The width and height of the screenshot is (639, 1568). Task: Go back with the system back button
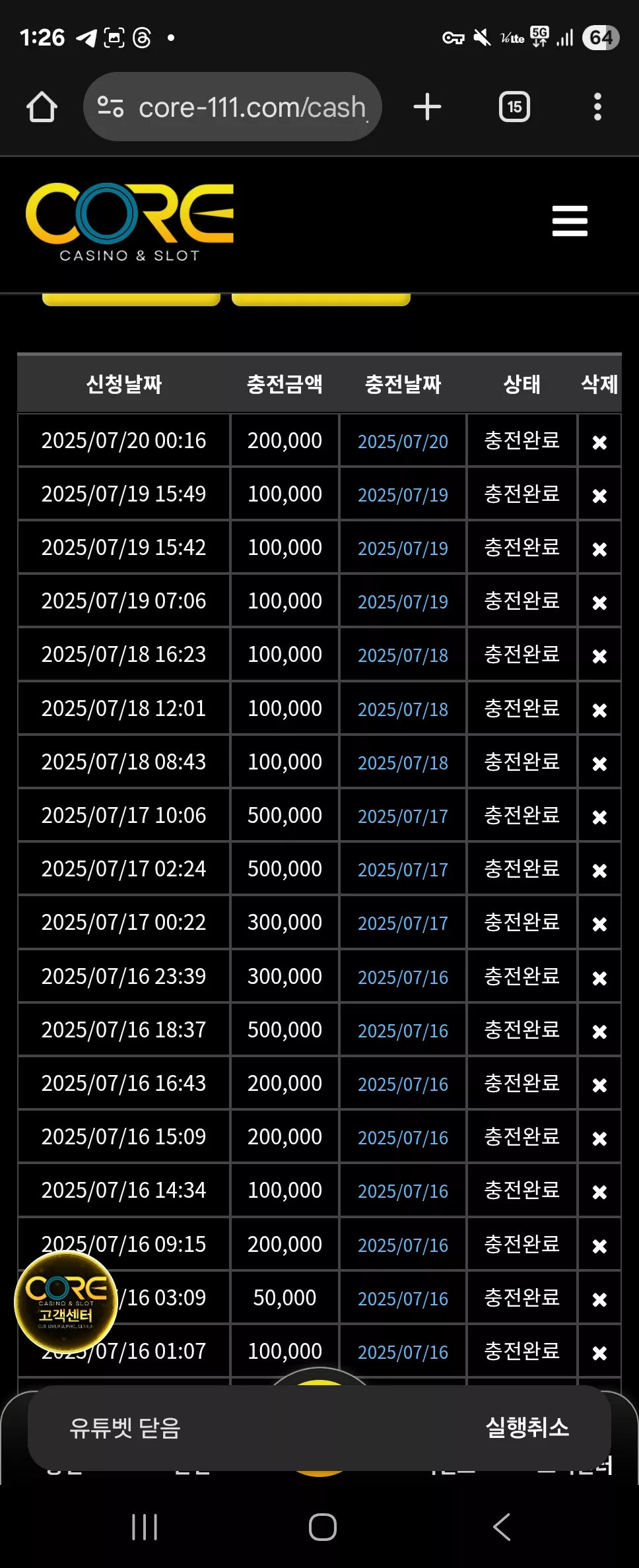pyautogui.click(x=502, y=1526)
